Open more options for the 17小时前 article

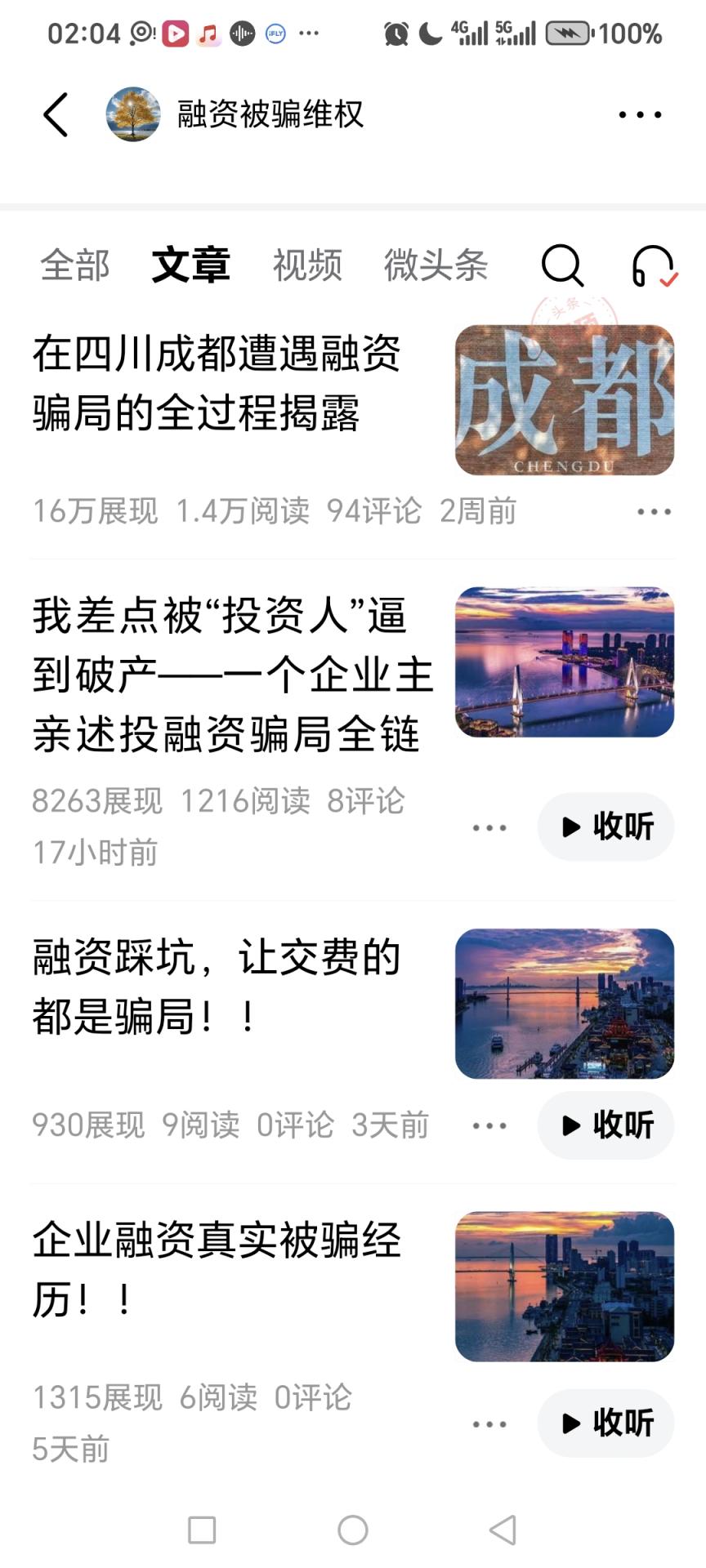(x=489, y=828)
